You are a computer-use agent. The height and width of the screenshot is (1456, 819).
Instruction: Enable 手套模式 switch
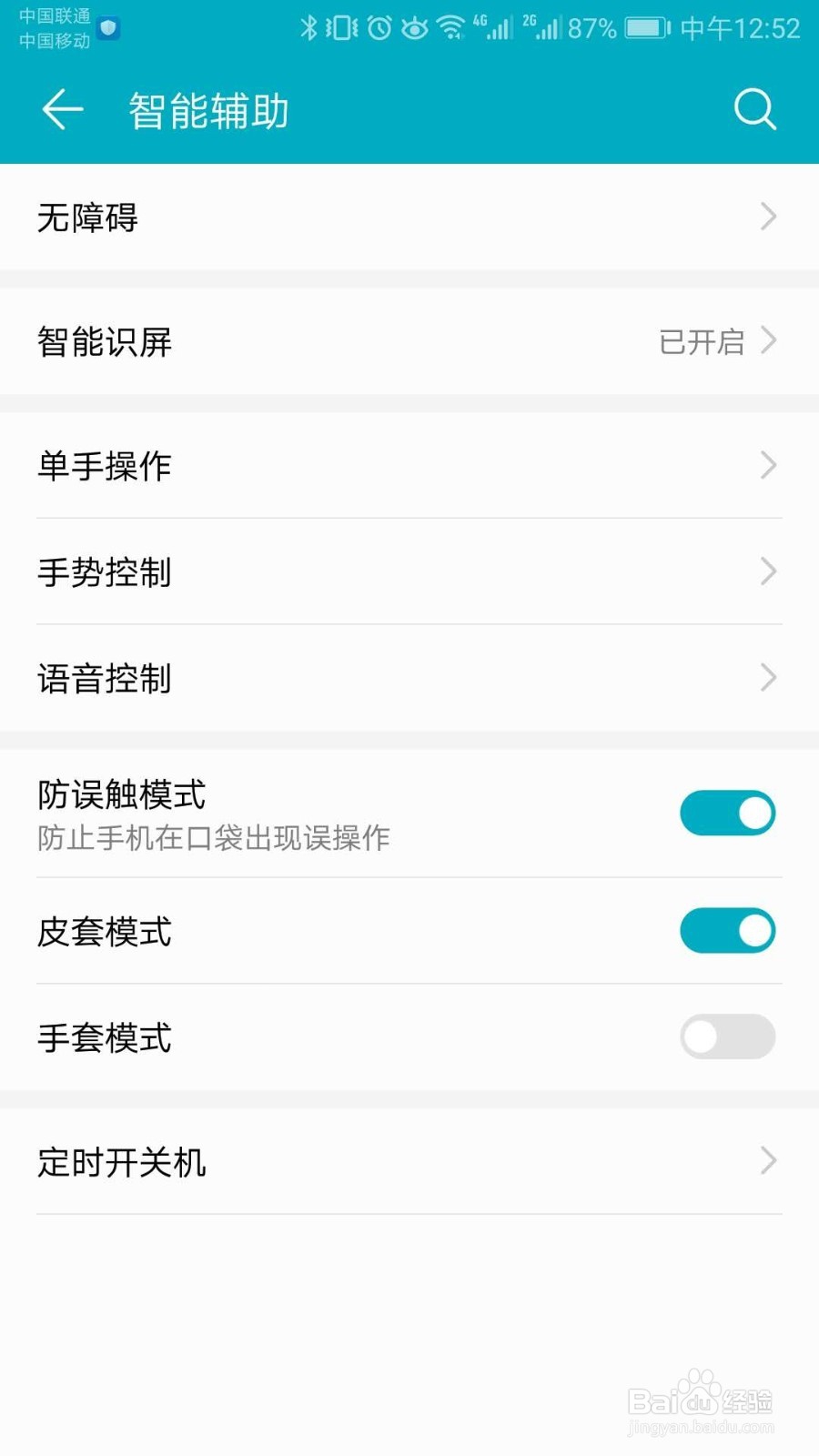click(727, 1036)
